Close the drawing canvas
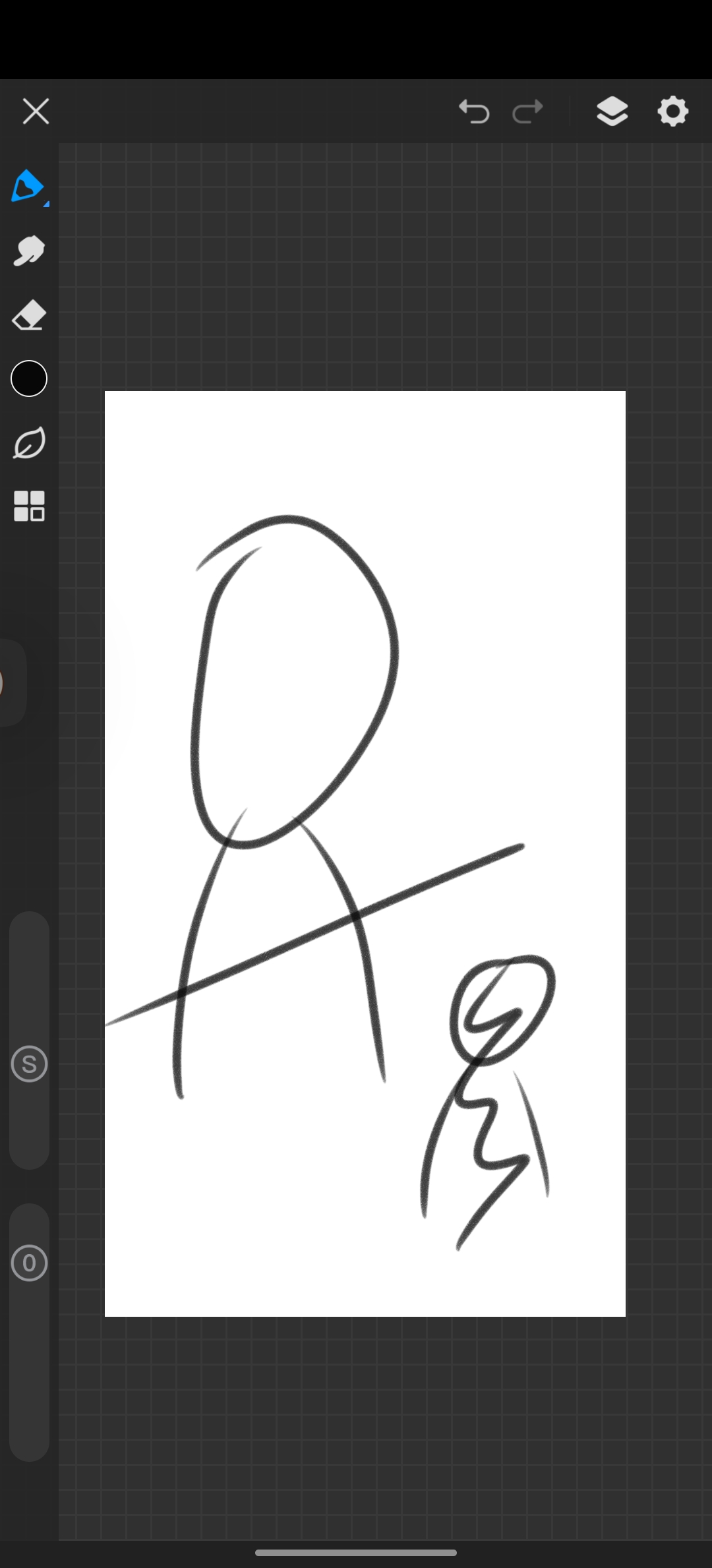The image size is (712, 1568). [36, 111]
